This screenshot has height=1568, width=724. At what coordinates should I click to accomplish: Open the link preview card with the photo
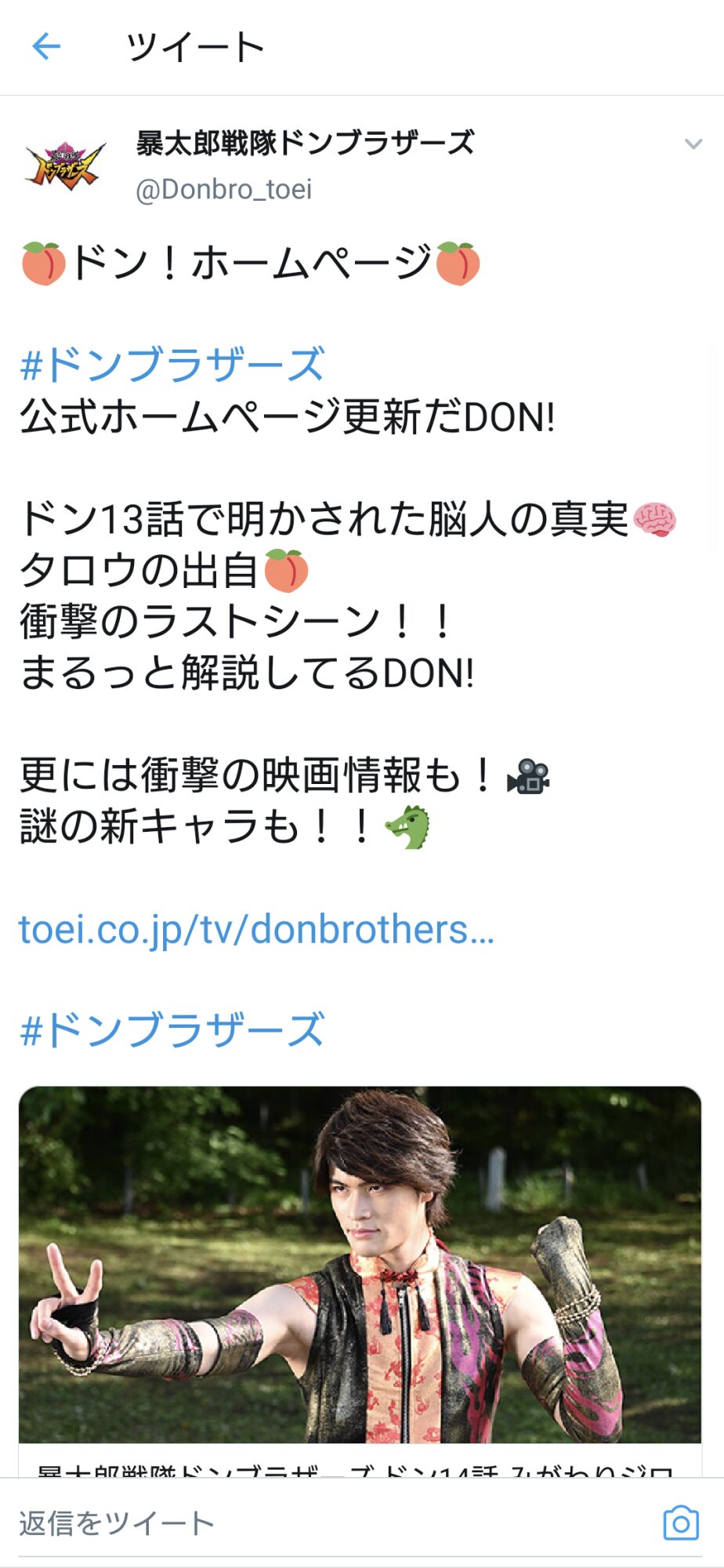click(360, 1265)
